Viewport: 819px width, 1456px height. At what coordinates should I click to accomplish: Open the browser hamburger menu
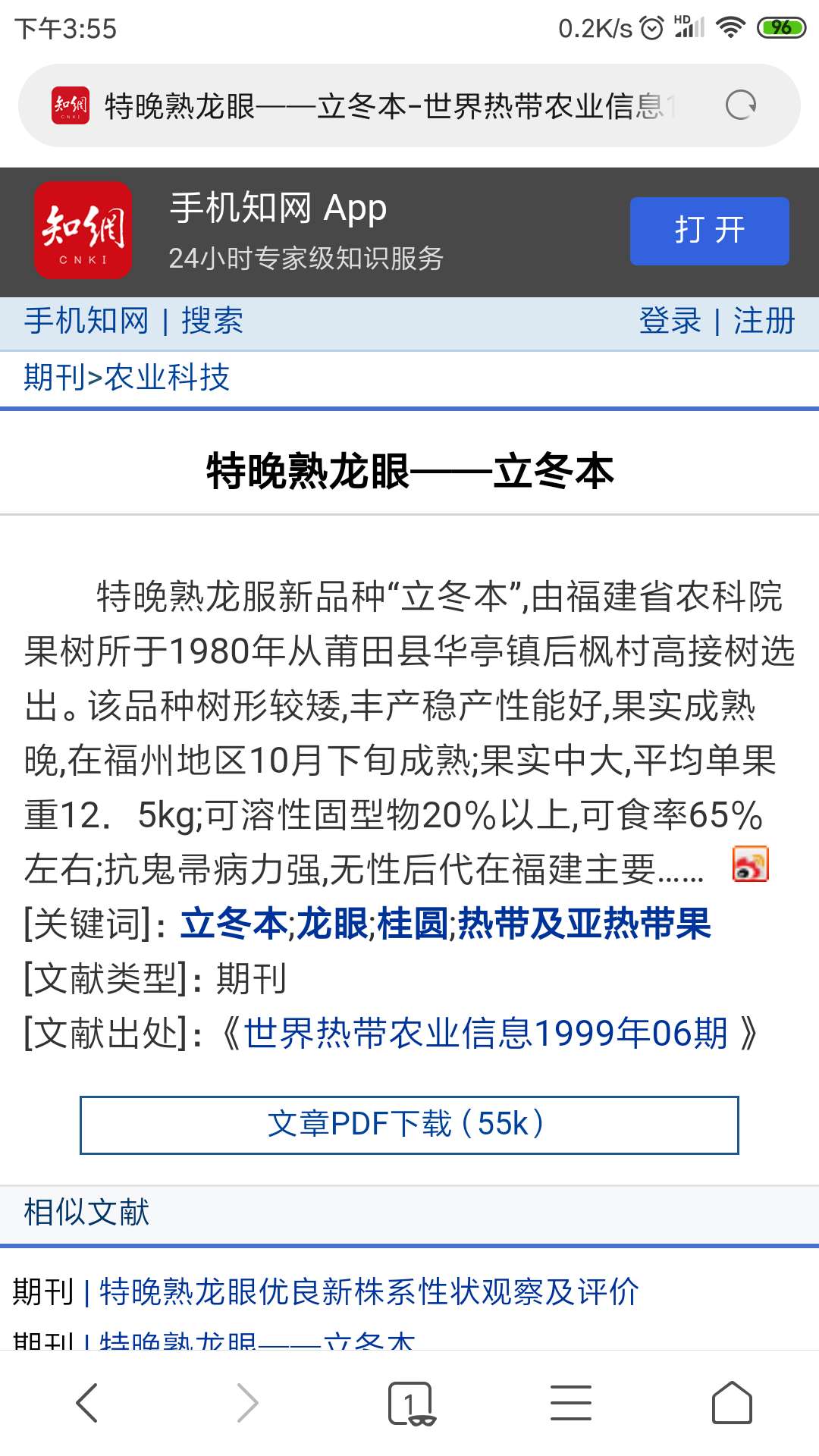[571, 1402]
